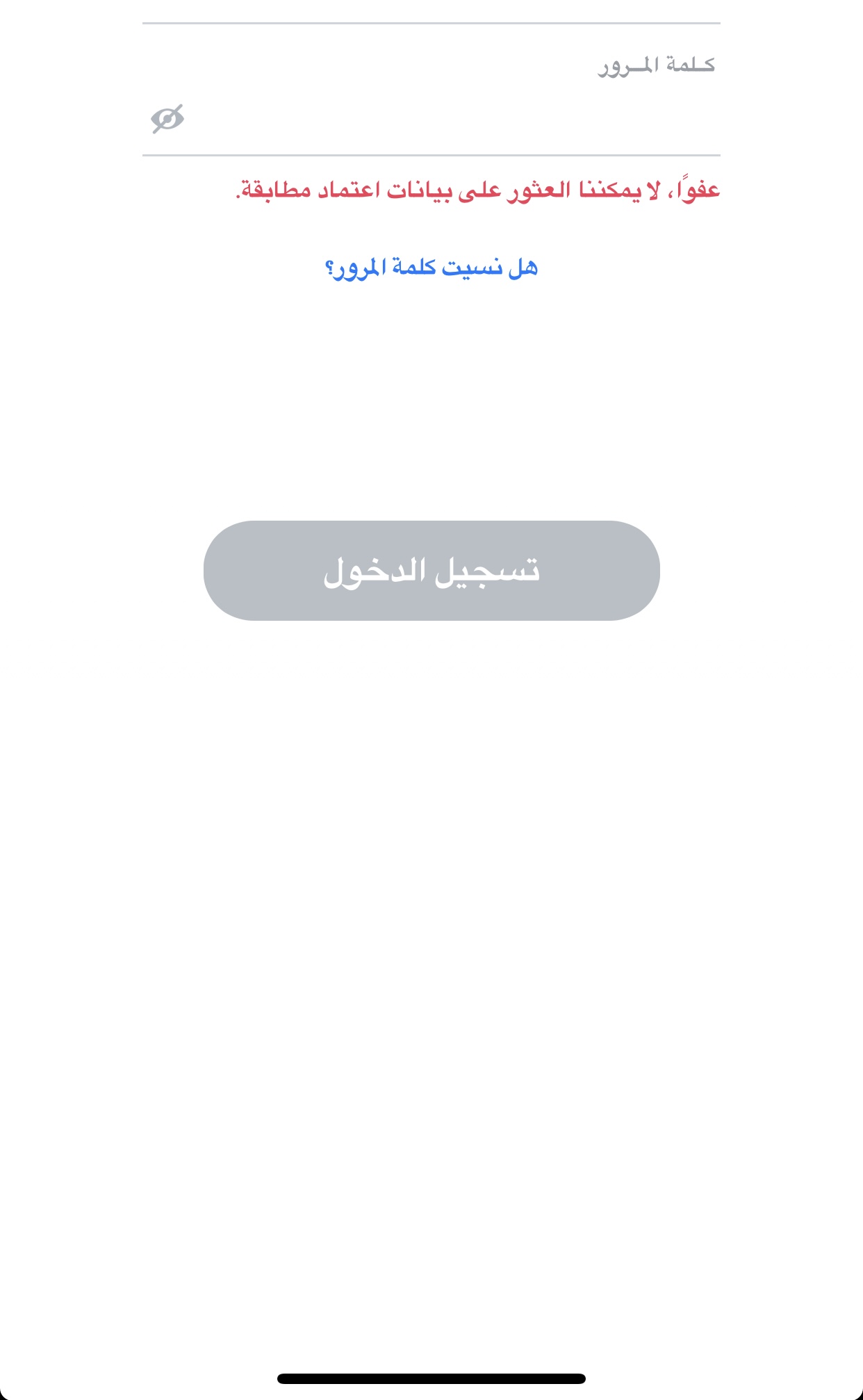Tap the password field (كلمة المرور)

pyautogui.click(x=431, y=90)
